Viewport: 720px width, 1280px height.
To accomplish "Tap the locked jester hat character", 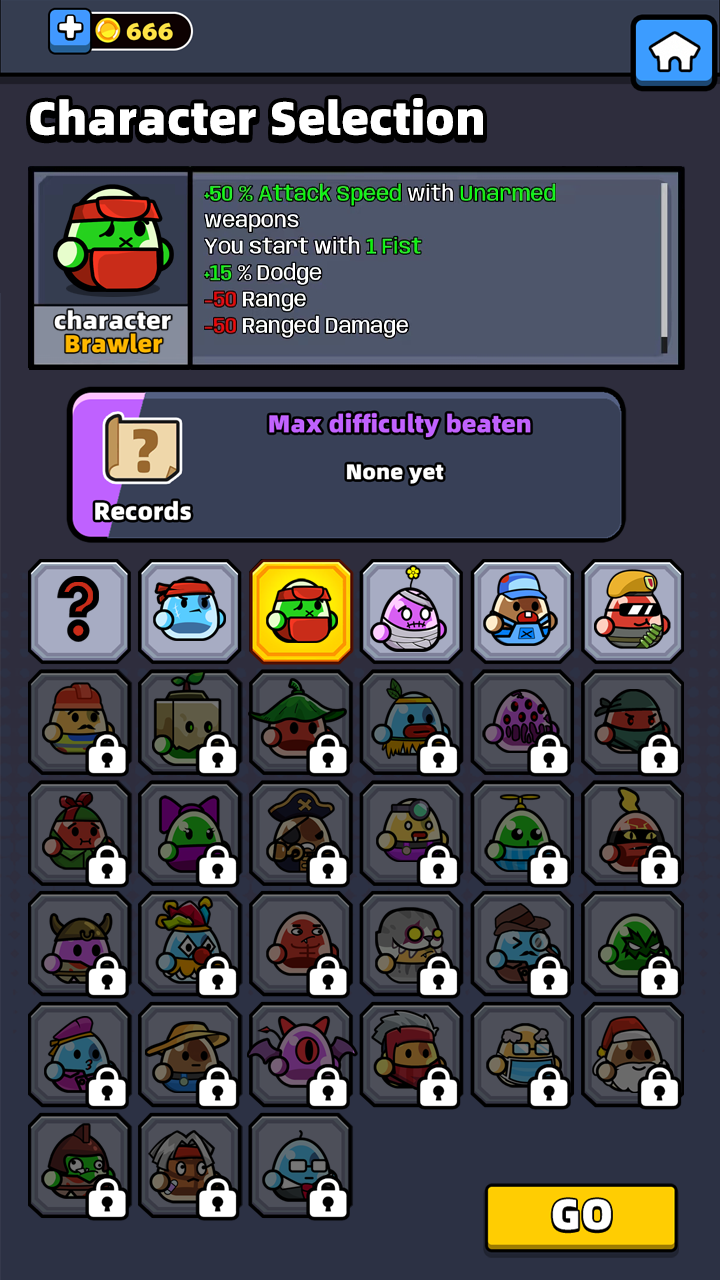I will 190,944.
